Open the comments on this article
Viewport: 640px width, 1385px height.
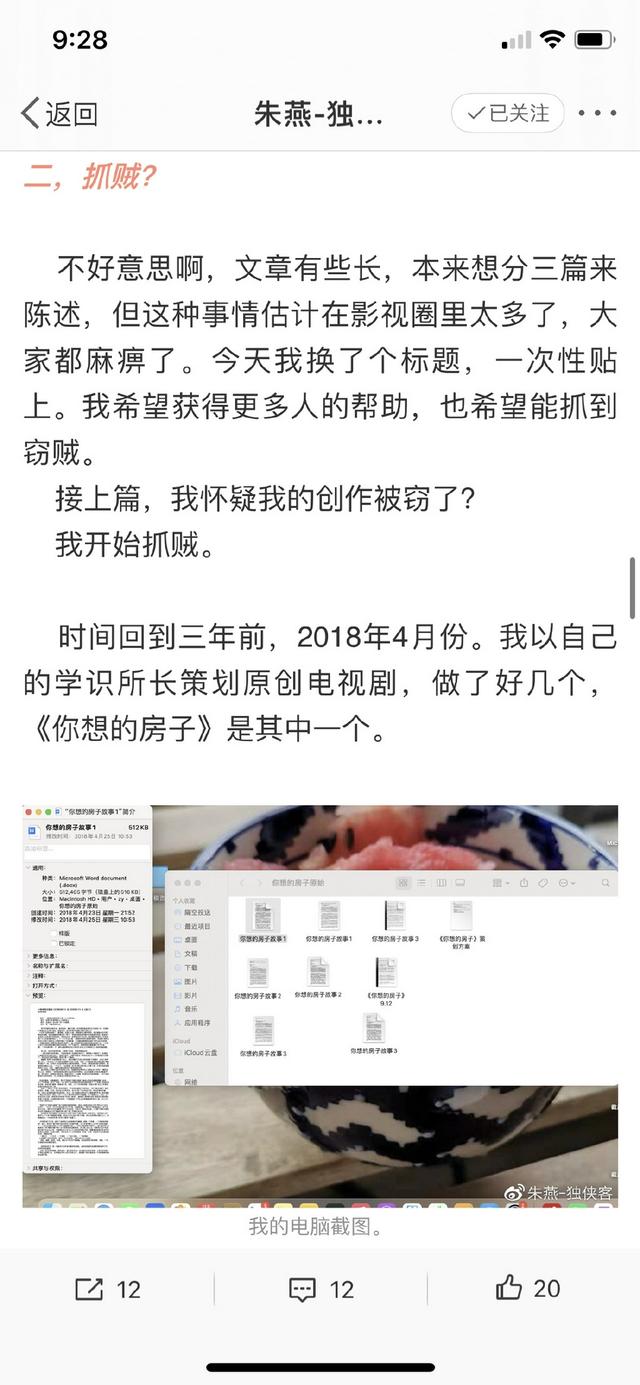click(320, 1289)
